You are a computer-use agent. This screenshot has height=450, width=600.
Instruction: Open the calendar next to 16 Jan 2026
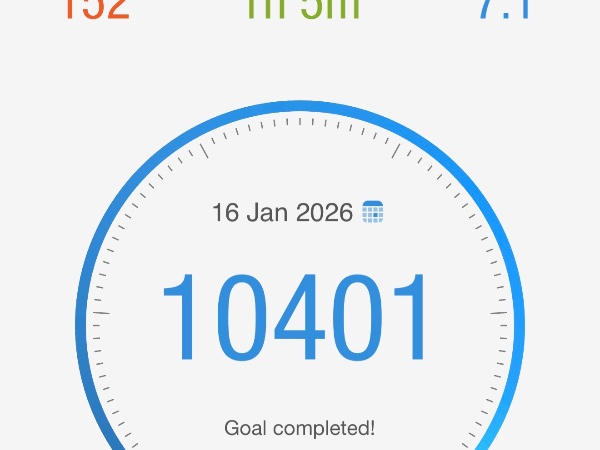pyautogui.click(x=373, y=212)
